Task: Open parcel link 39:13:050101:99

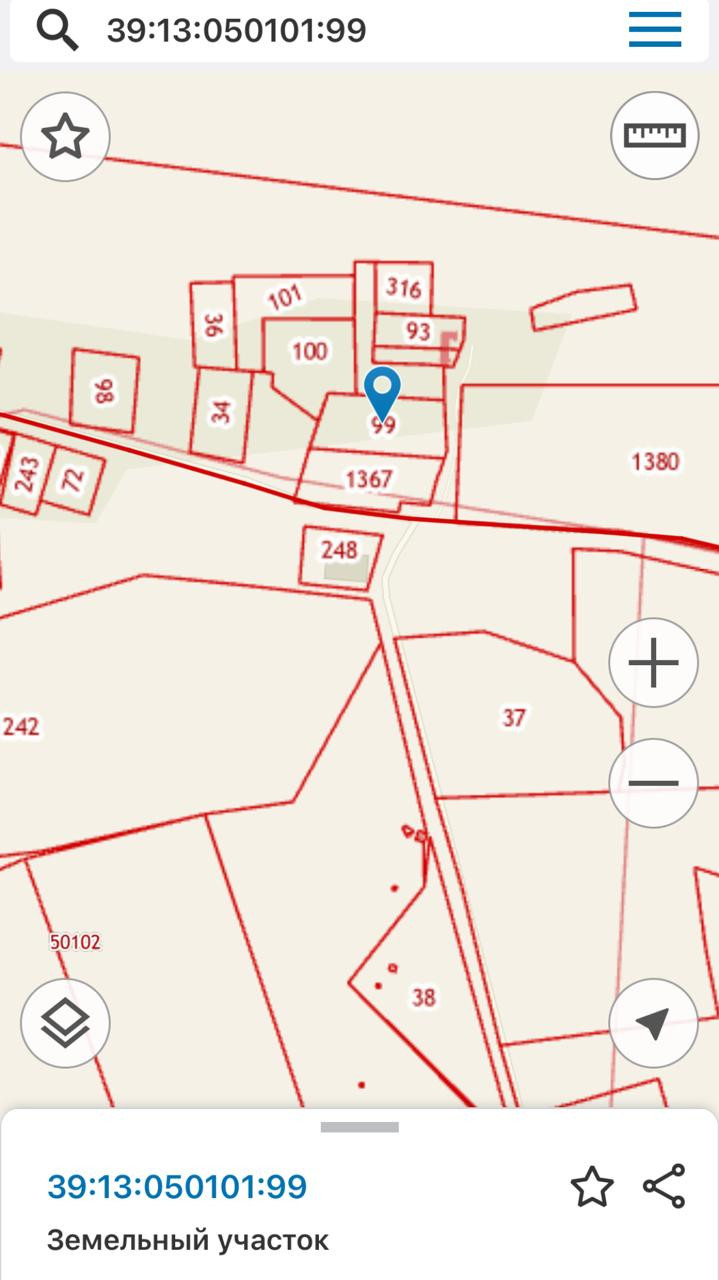Action: (177, 1187)
